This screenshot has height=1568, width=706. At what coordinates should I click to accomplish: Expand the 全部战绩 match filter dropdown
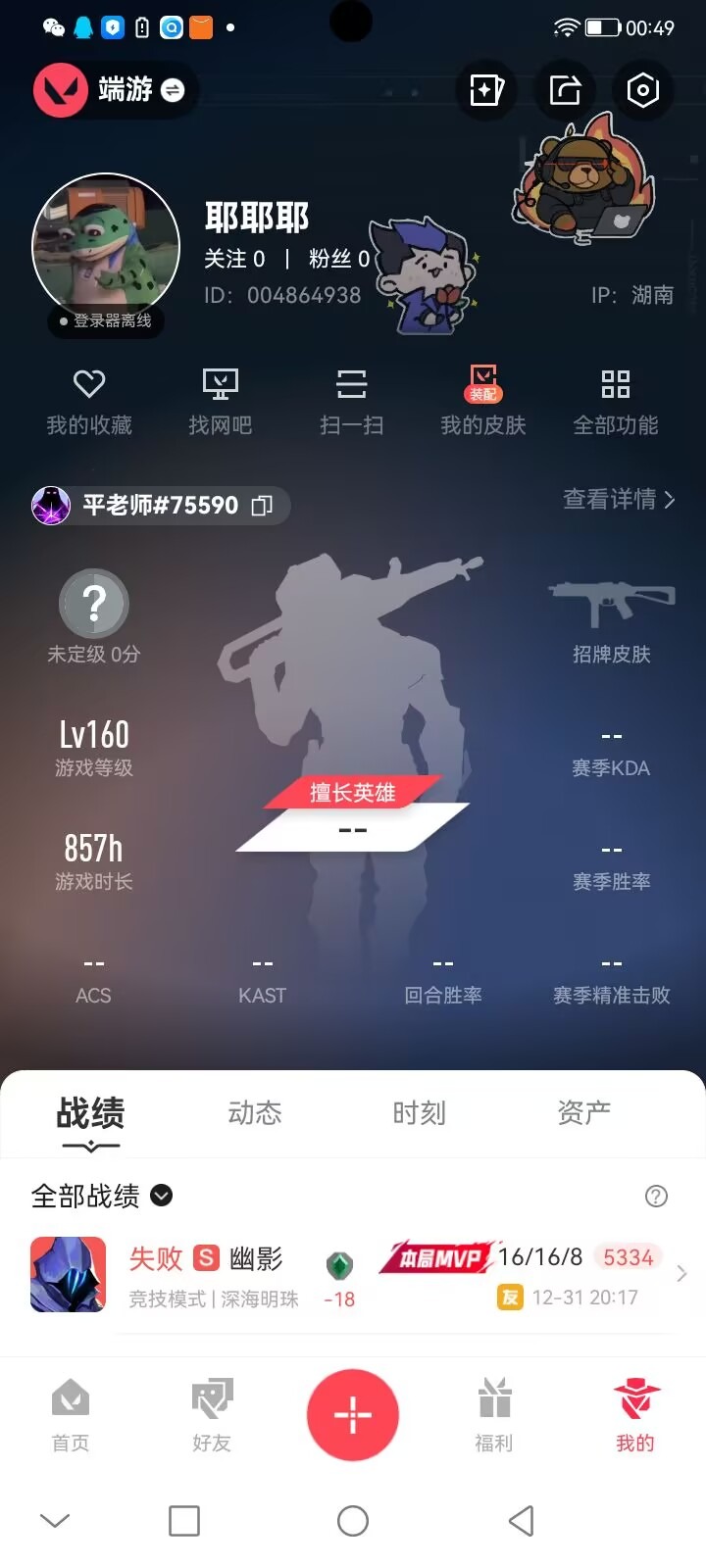coord(162,1196)
